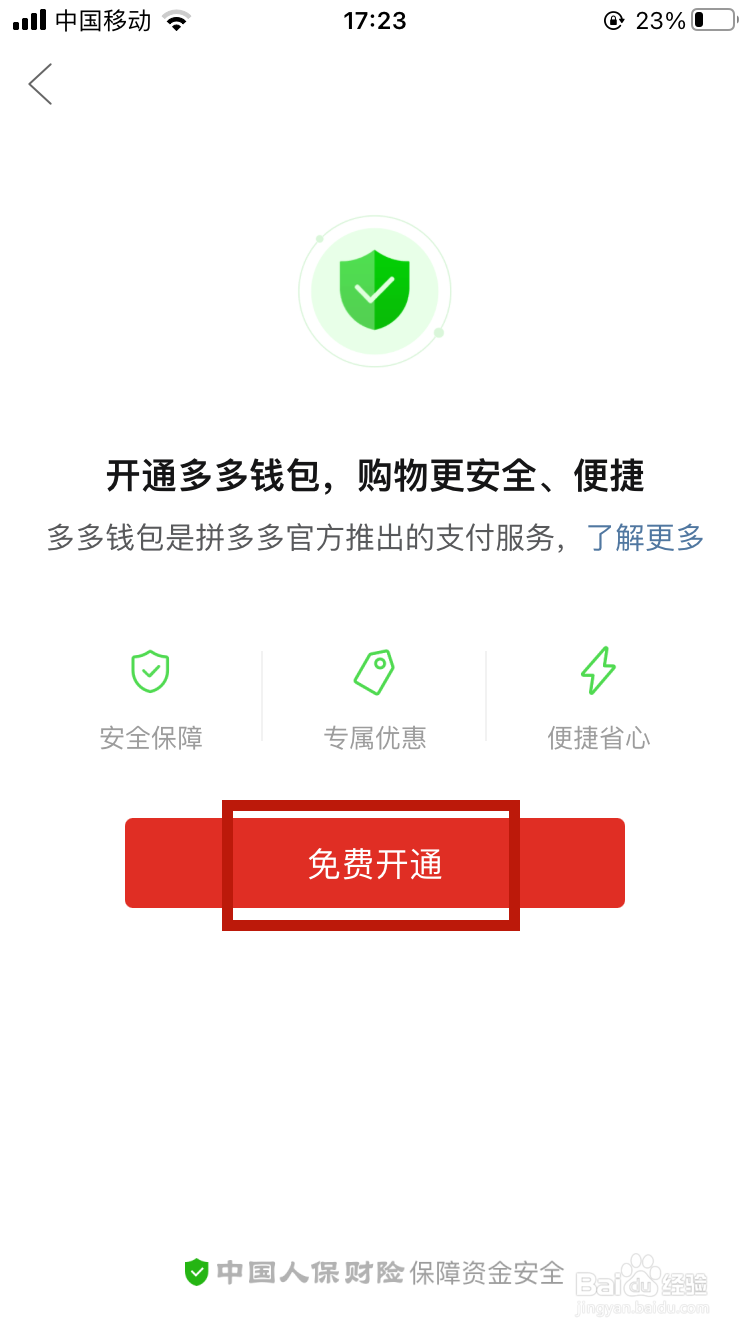The image size is (750, 1334).
Task: Tap the back arrow at top left
Action: (40, 84)
